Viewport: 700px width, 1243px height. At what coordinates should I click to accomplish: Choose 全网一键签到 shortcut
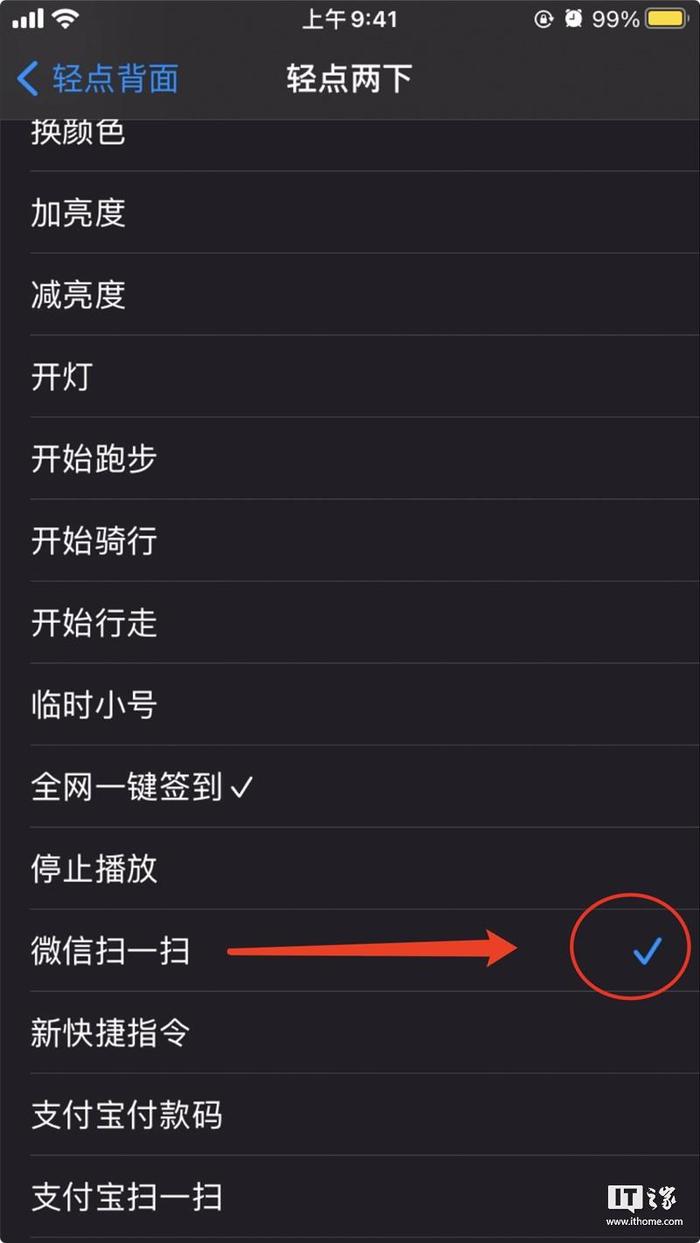click(350, 787)
